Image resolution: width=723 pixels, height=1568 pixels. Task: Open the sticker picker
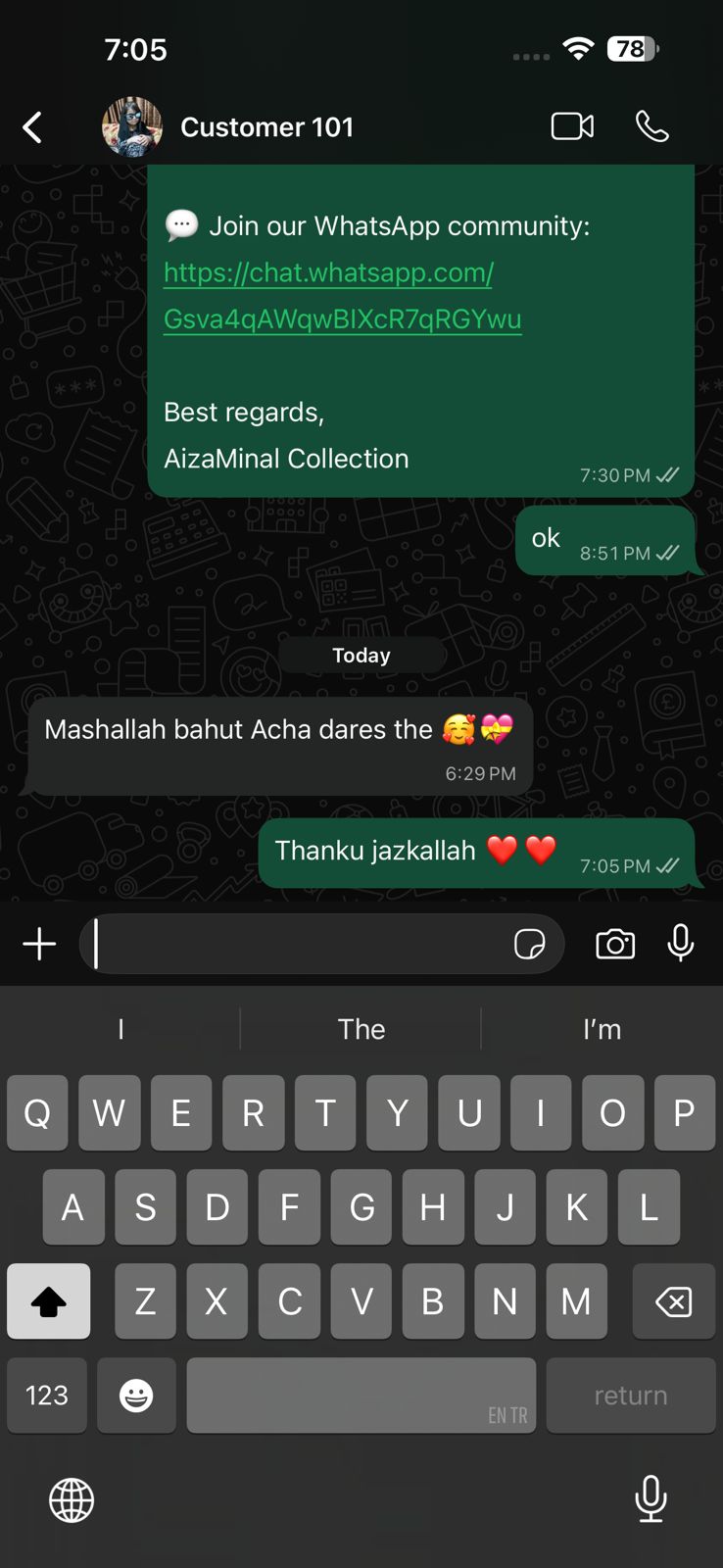529,945
